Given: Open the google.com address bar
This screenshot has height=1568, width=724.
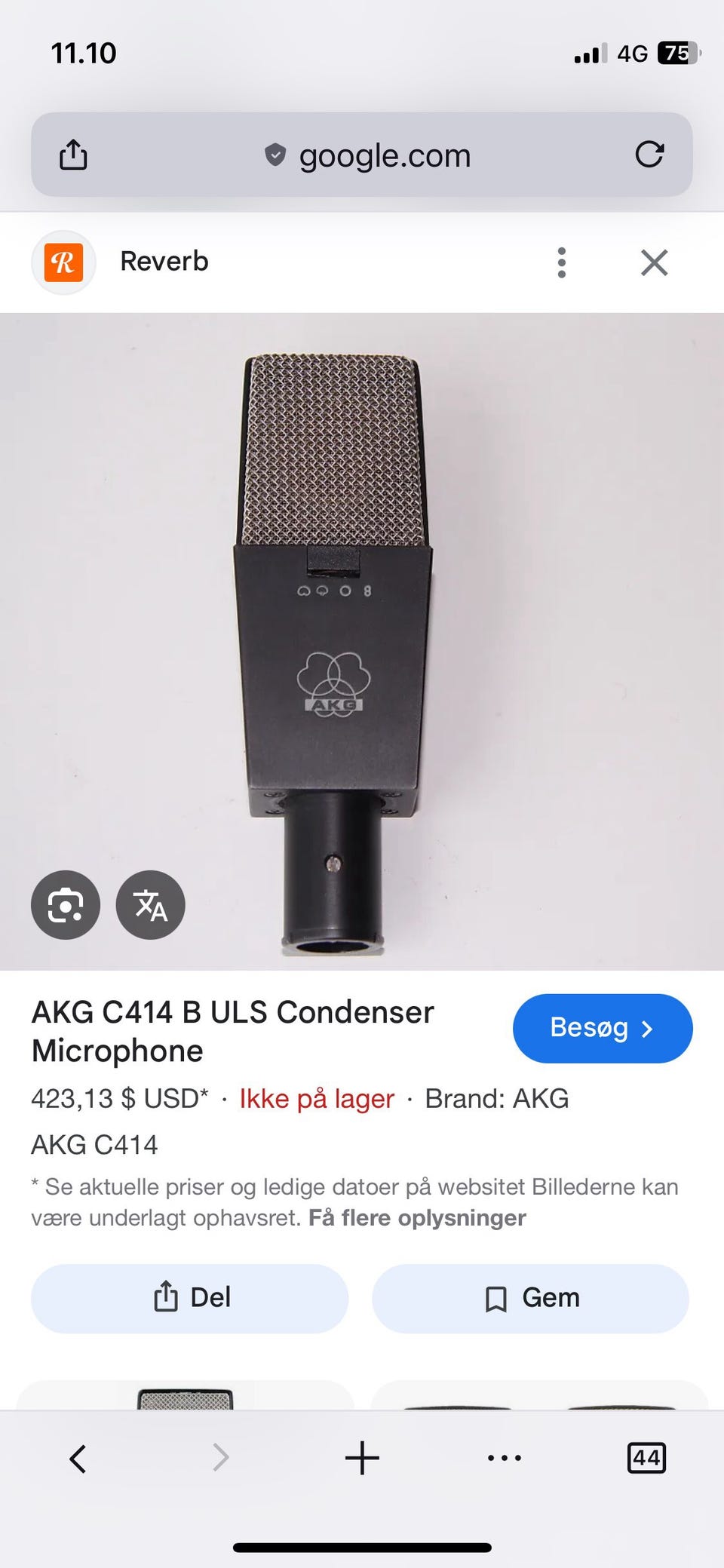Looking at the screenshot, I should pos(368,155).
